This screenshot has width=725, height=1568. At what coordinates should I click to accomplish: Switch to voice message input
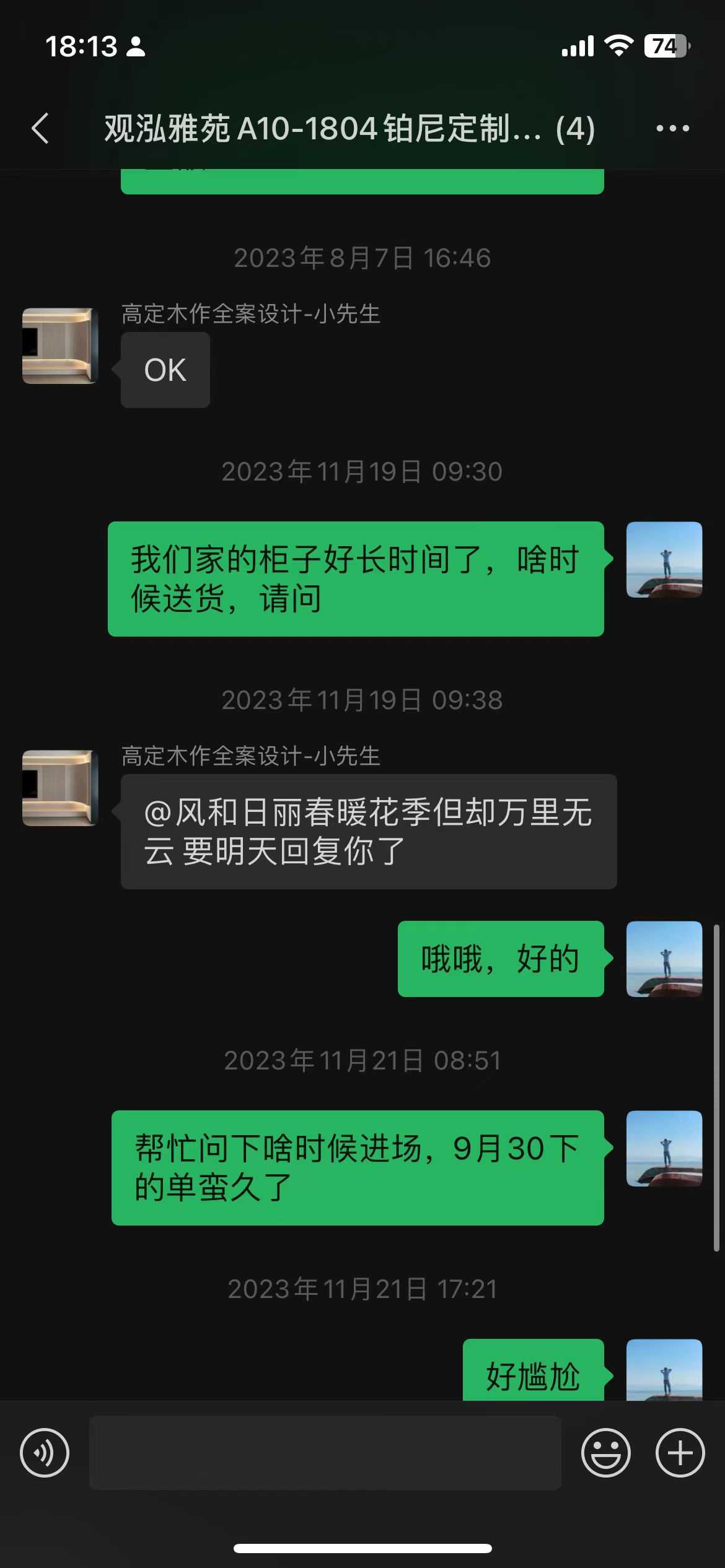point(45,1453)
